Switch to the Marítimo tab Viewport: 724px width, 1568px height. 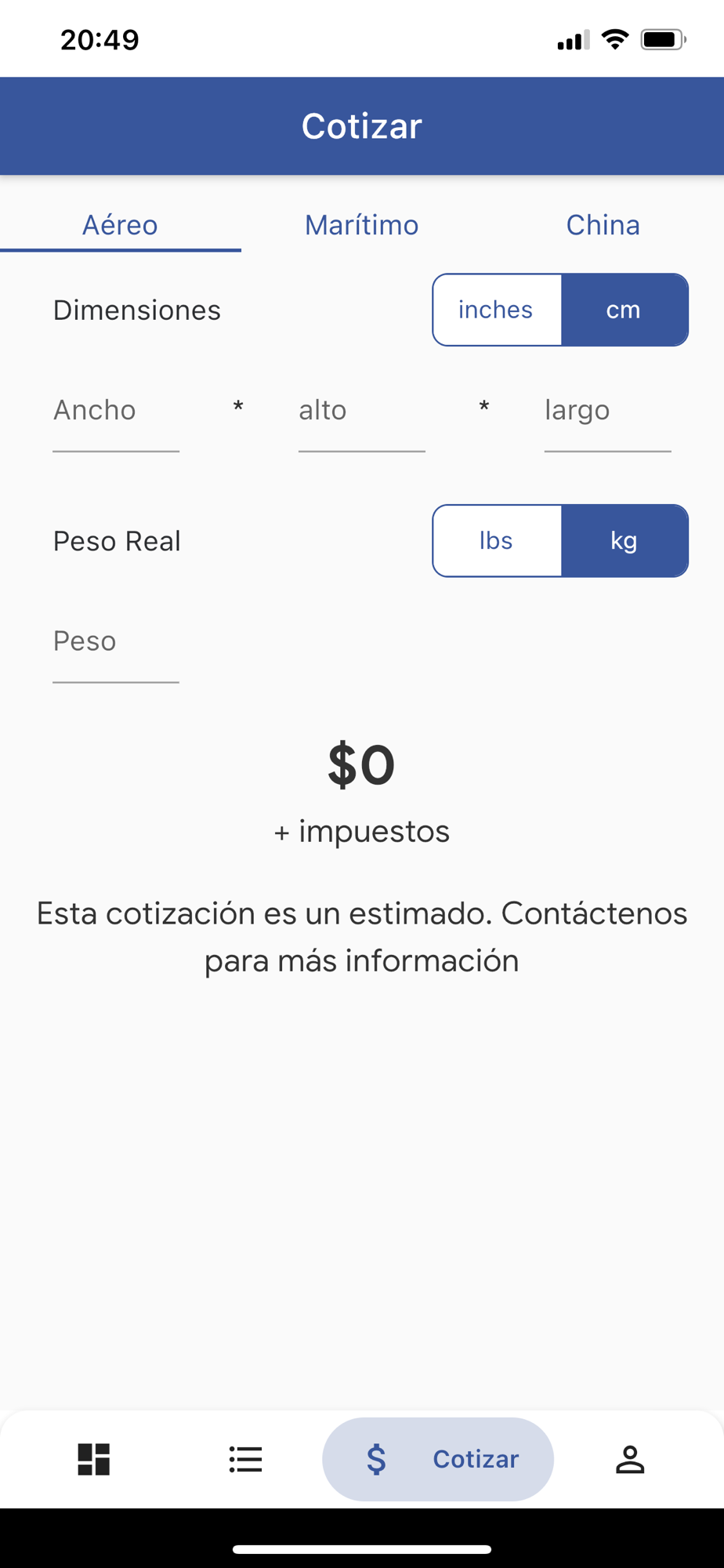point(361,225)
